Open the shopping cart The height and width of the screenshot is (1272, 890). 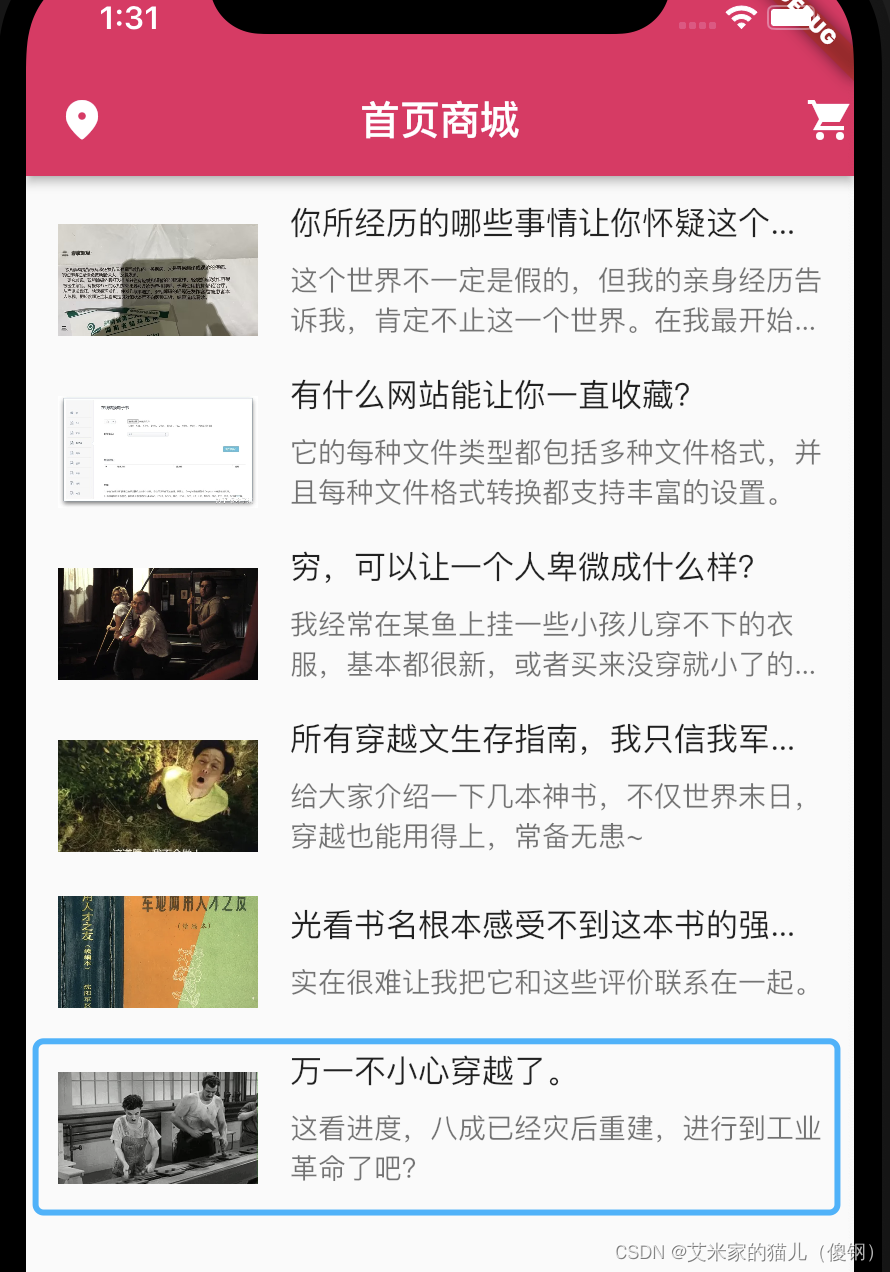829,120
